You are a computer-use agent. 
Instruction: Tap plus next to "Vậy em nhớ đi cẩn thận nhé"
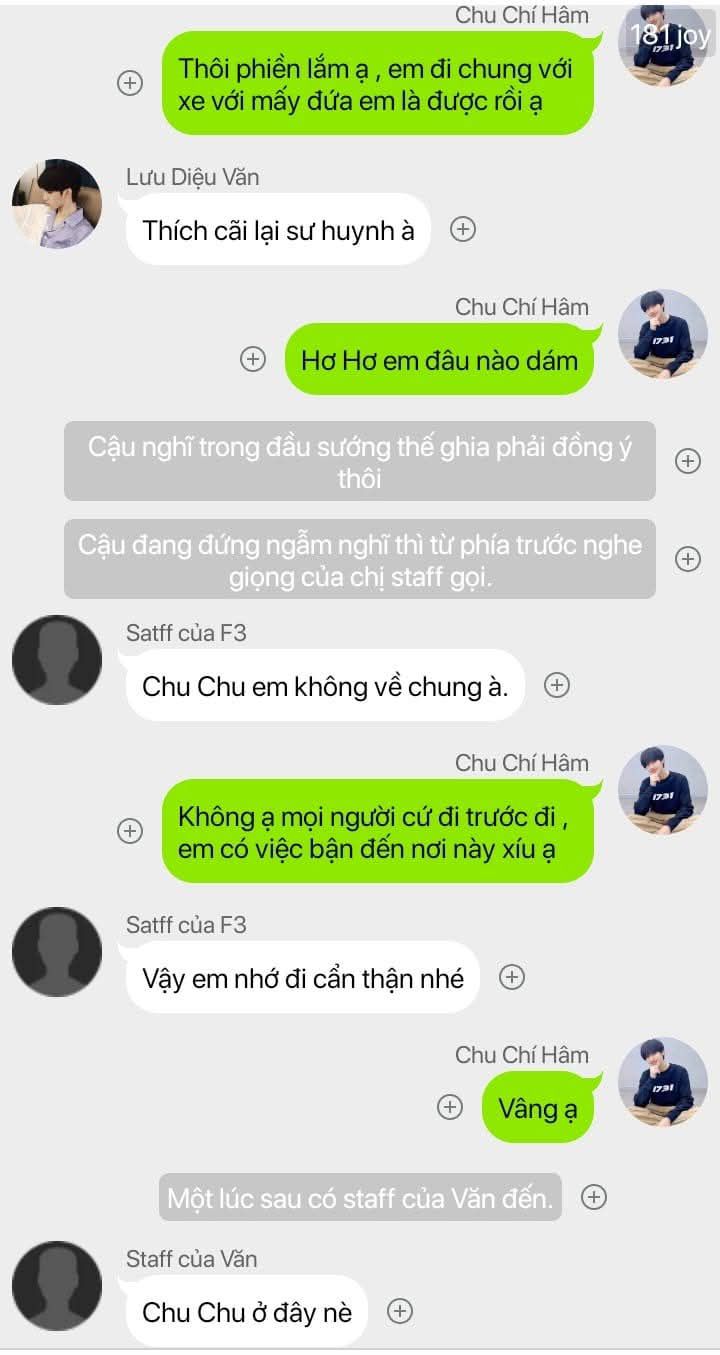pyautogui.click(x=512, y=977)
